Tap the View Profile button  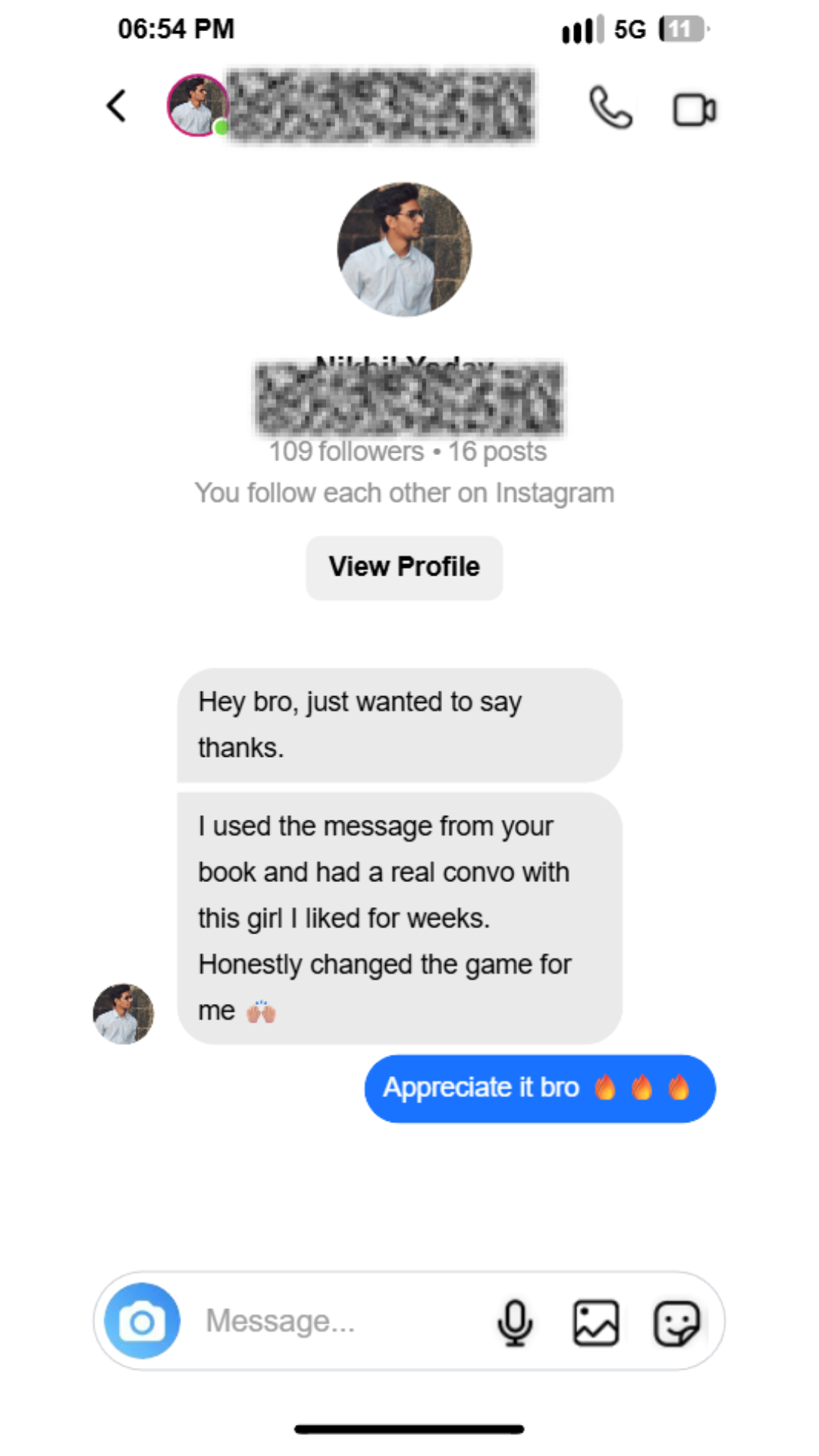pos(404,567)
